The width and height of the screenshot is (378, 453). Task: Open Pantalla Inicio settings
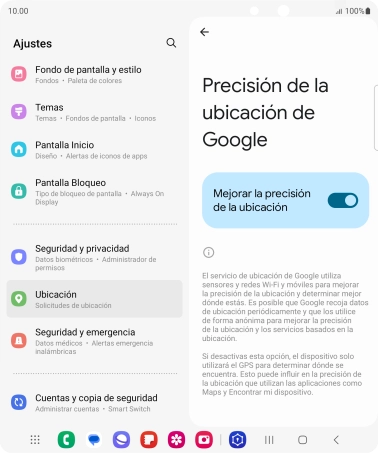[x=94, y=150]
